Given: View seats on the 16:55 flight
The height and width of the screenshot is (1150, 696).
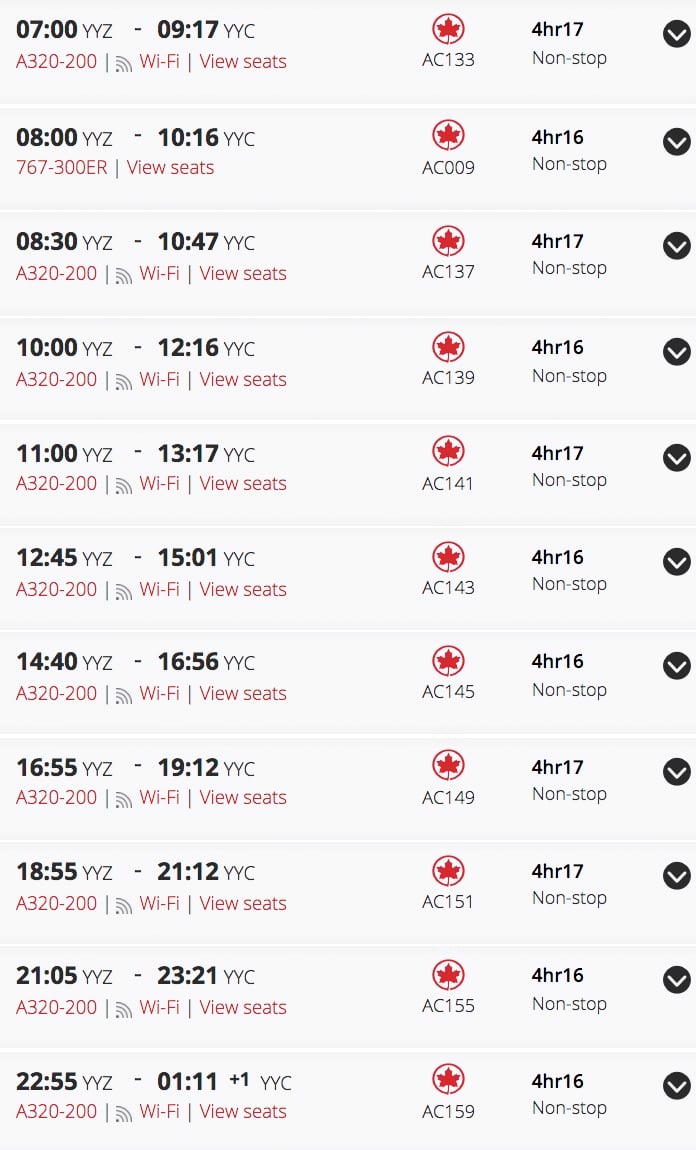Looking at the screenshot, I should coord(243,797).
